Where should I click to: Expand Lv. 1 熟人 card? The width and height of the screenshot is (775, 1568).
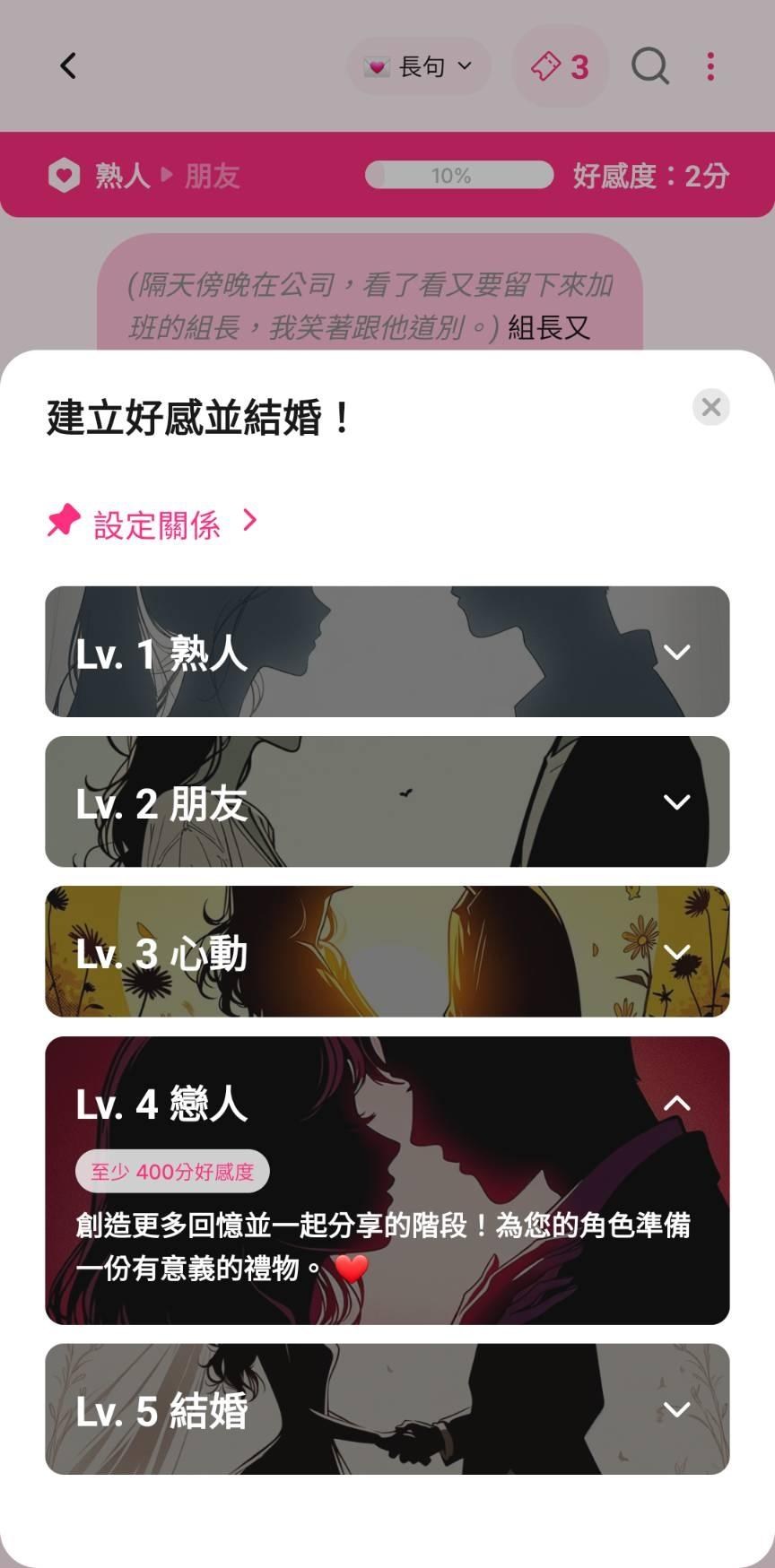[387, 652]
